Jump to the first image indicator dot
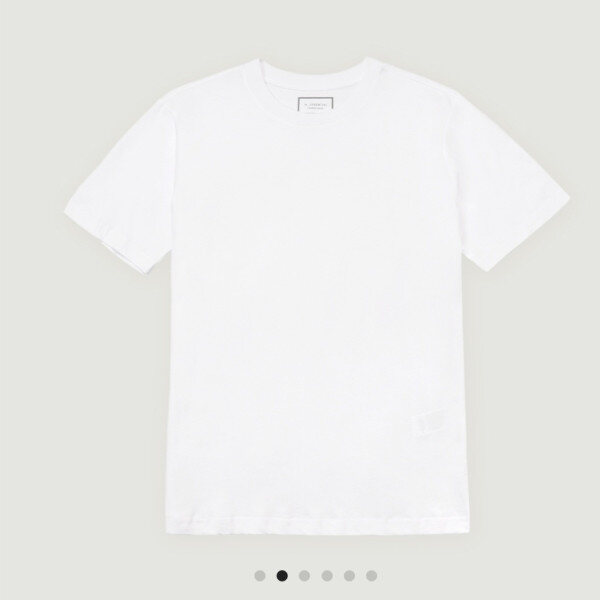Image resolution: width=600 pixels, height=600 pixels. (x=260, y=575)
